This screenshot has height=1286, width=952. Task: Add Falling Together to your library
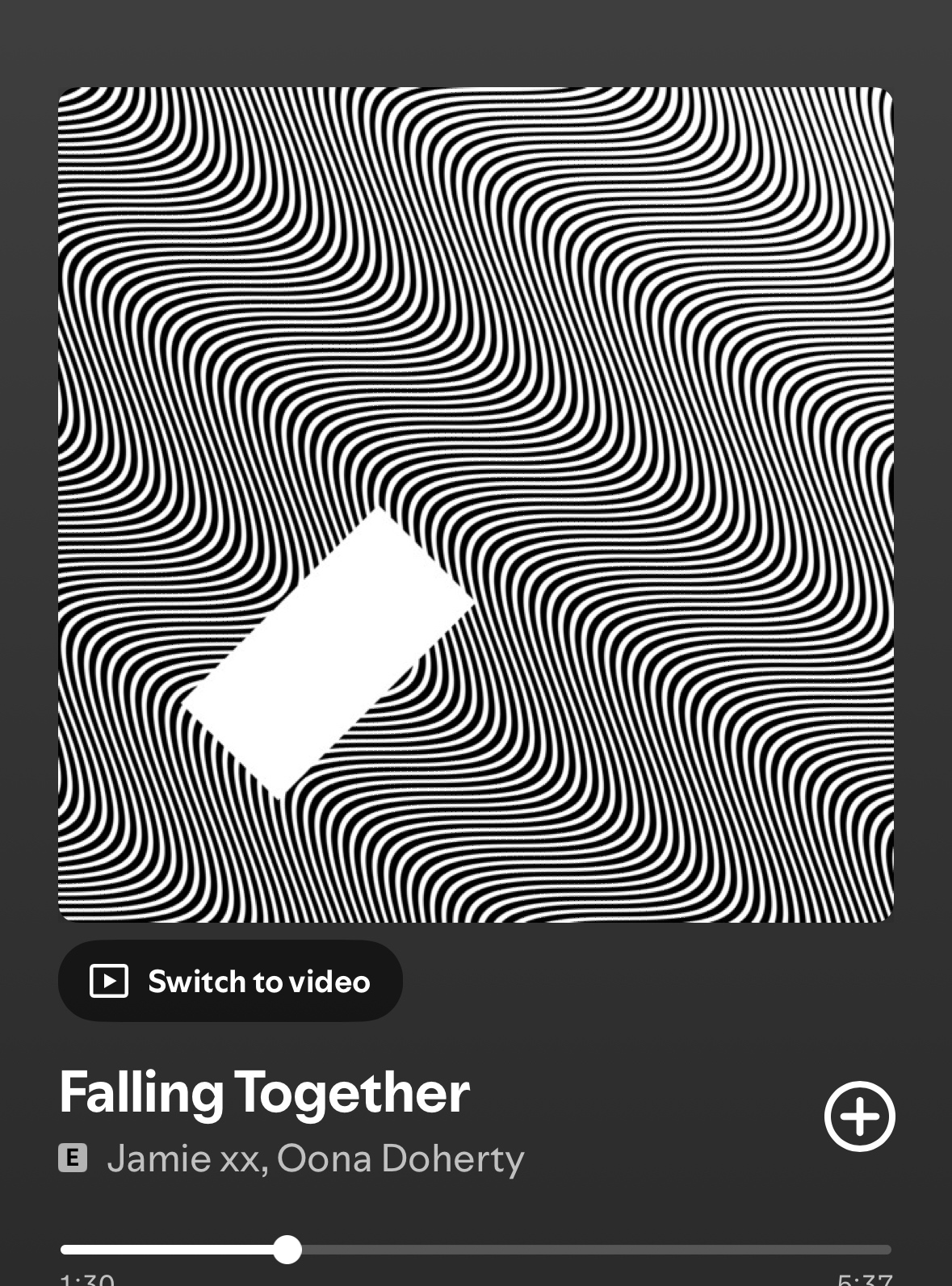point(859,1116)
